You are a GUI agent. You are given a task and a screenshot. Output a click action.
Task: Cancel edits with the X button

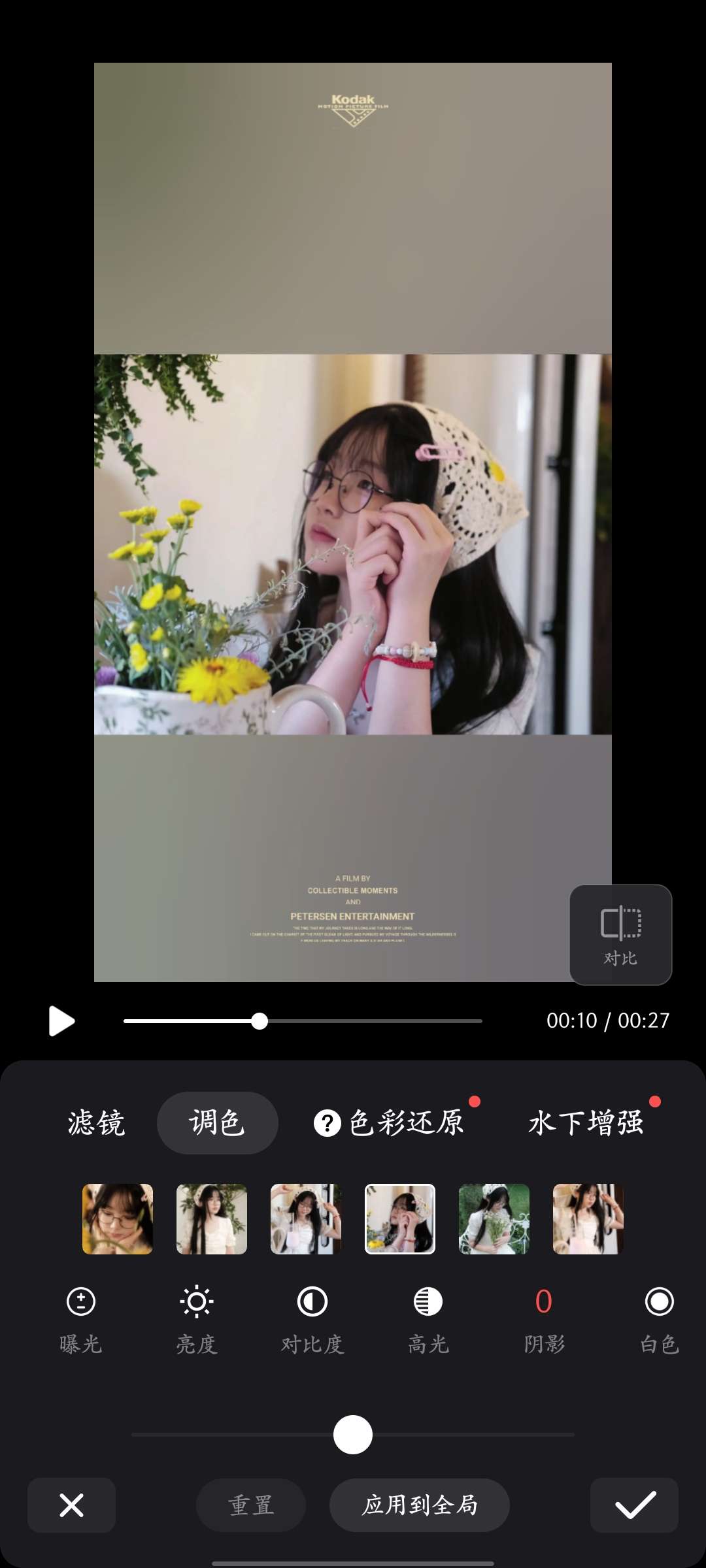pyautogui.click(x=71, y=1505)
